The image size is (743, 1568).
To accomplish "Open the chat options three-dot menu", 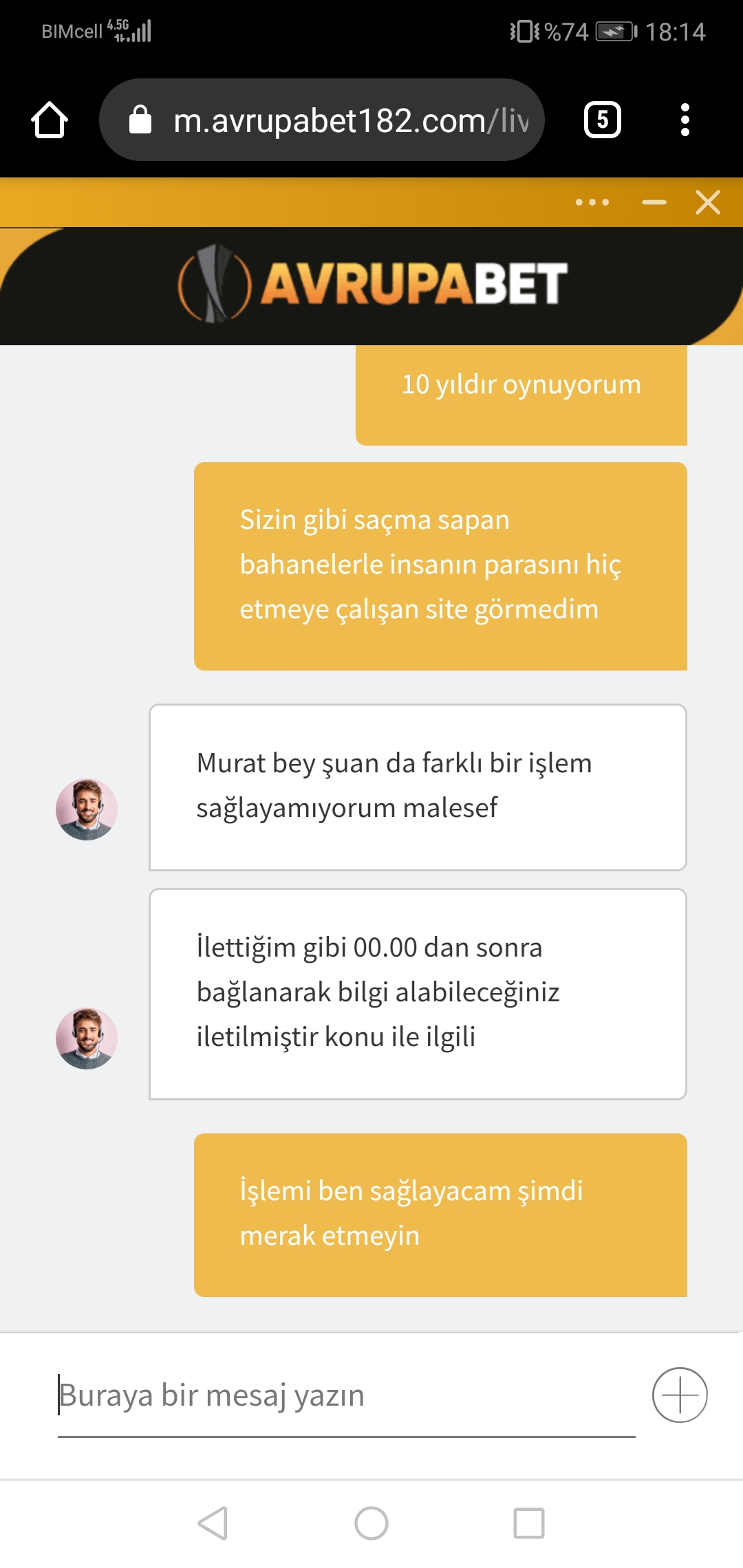I will (x=592, y=202).
